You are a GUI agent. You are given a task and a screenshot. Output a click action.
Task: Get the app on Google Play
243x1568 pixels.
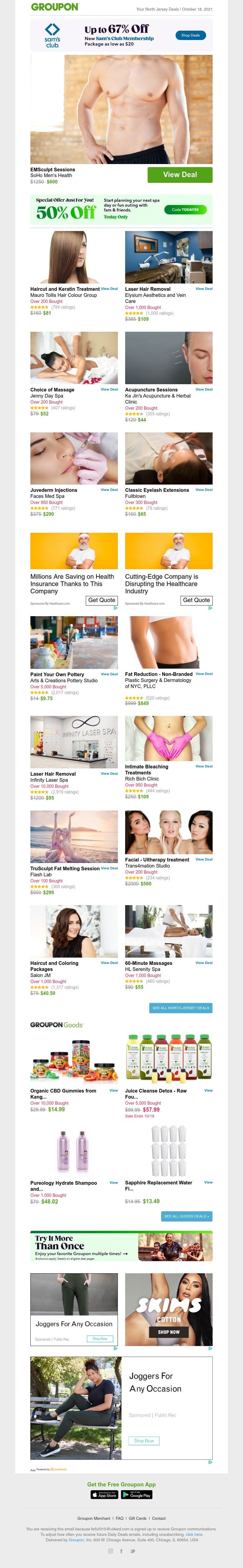point(136,1494)
